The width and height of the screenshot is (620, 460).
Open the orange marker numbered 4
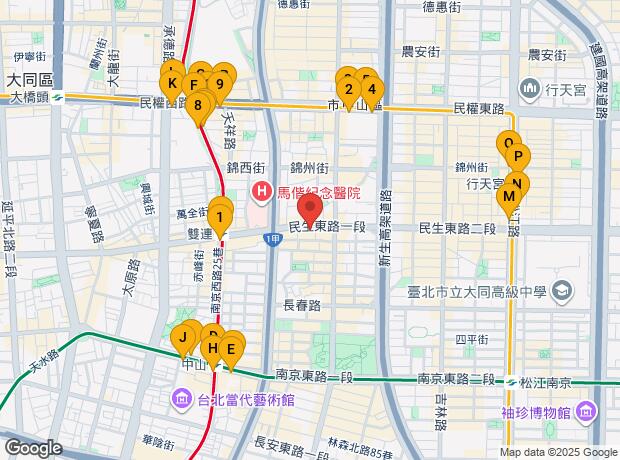tap(372, 91)
